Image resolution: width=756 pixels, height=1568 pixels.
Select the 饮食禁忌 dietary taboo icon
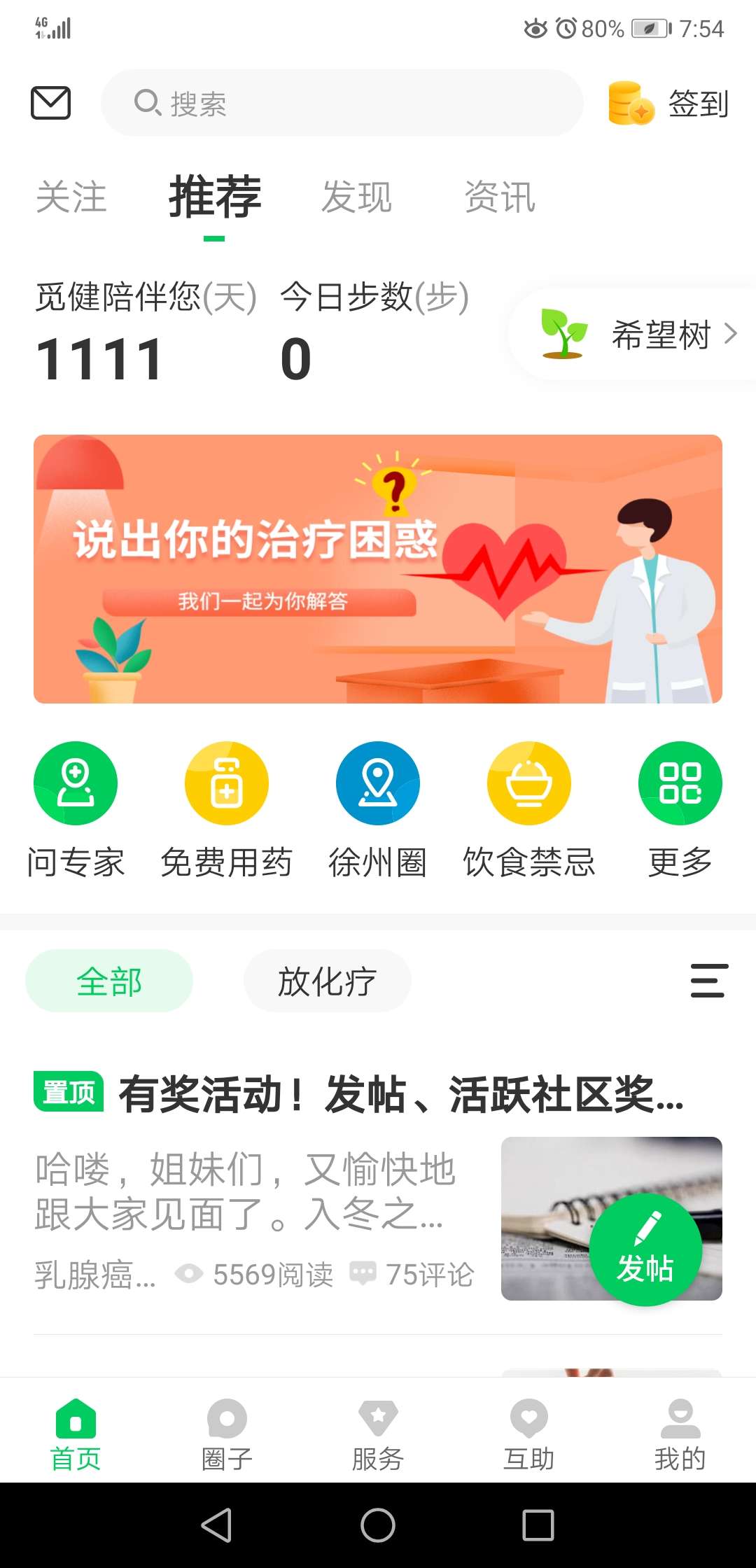tap(528, 783)
